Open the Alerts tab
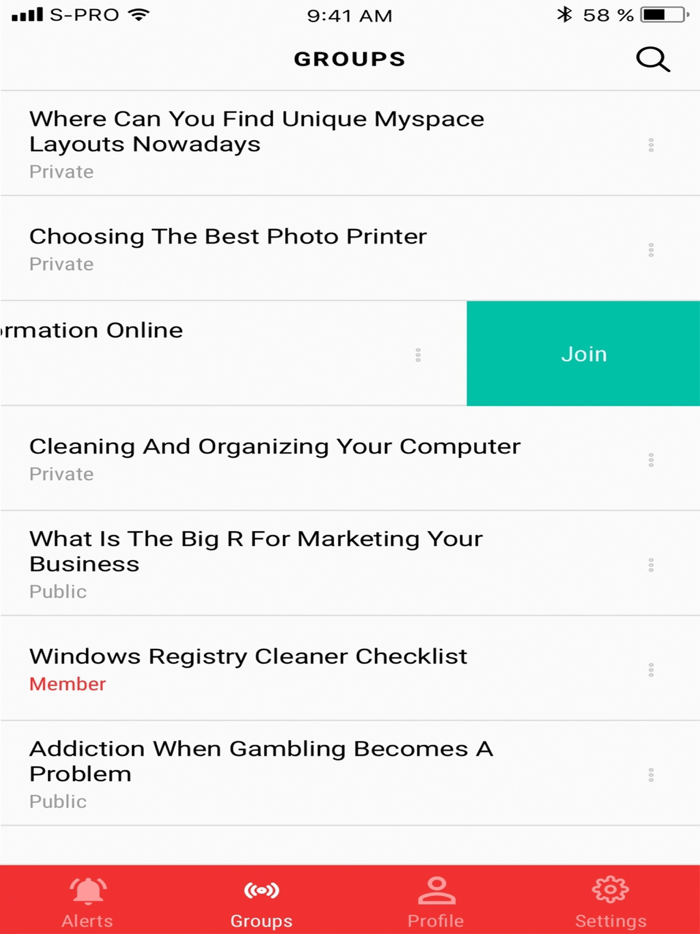 (87, 902)
